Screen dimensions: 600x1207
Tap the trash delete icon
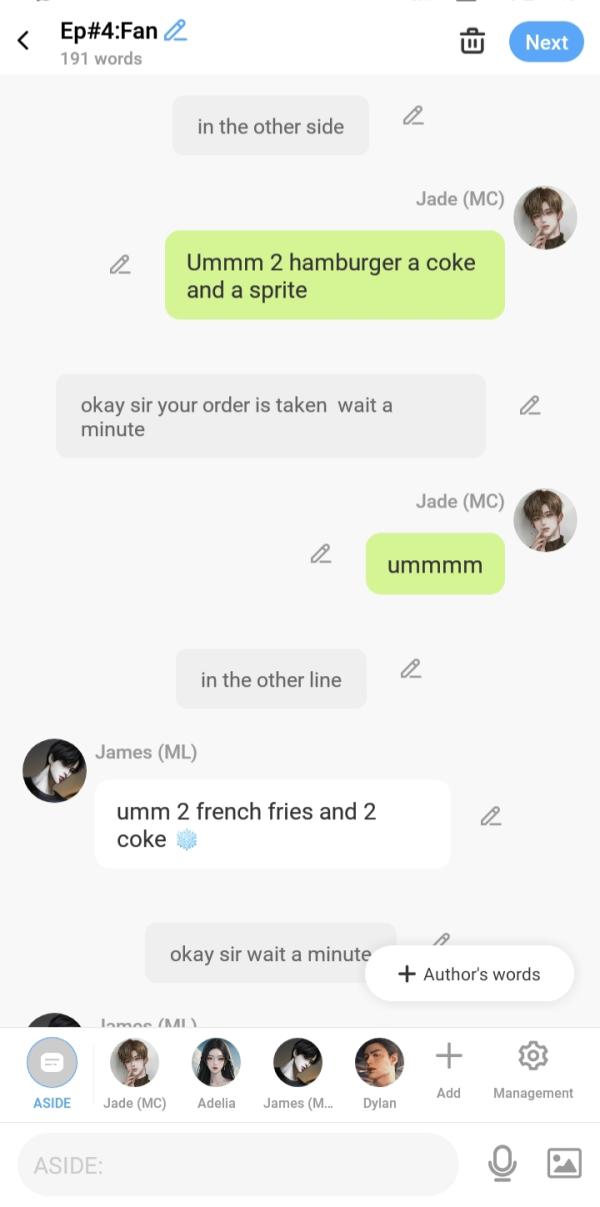click(472, 42)
